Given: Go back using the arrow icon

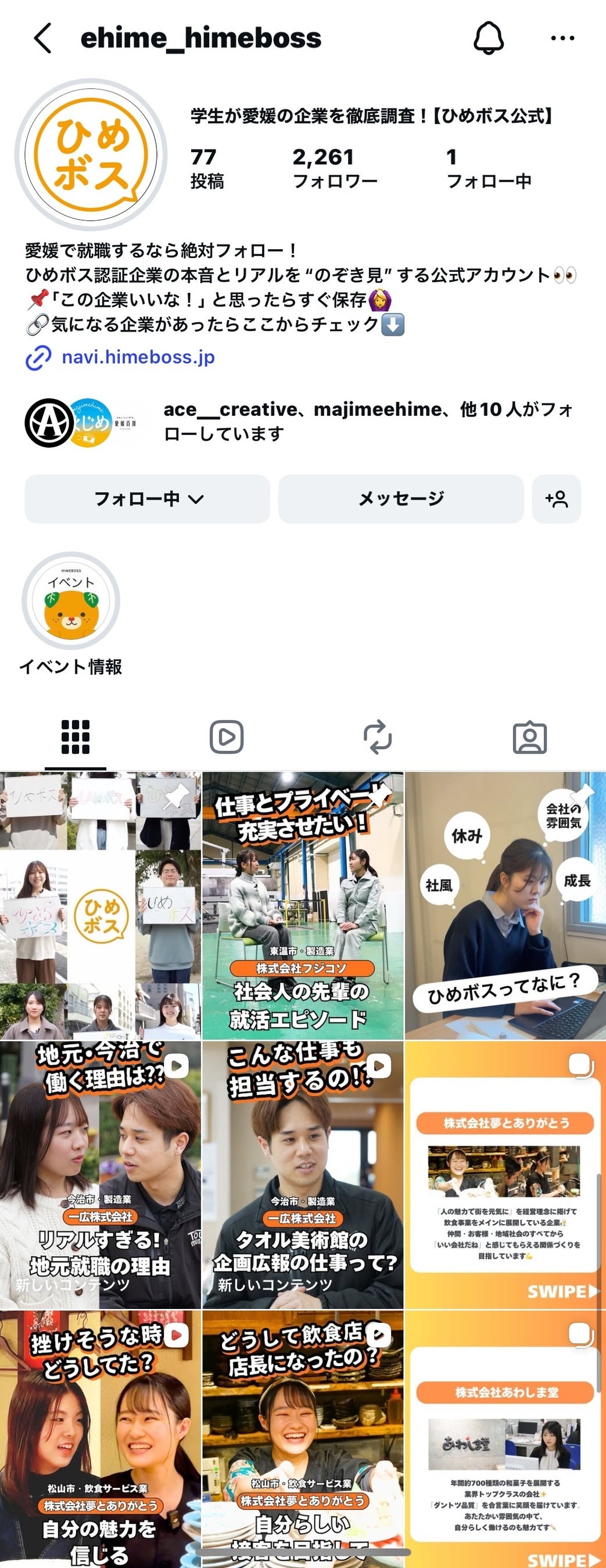Looking at the screenshot, I should click(42, 38).
